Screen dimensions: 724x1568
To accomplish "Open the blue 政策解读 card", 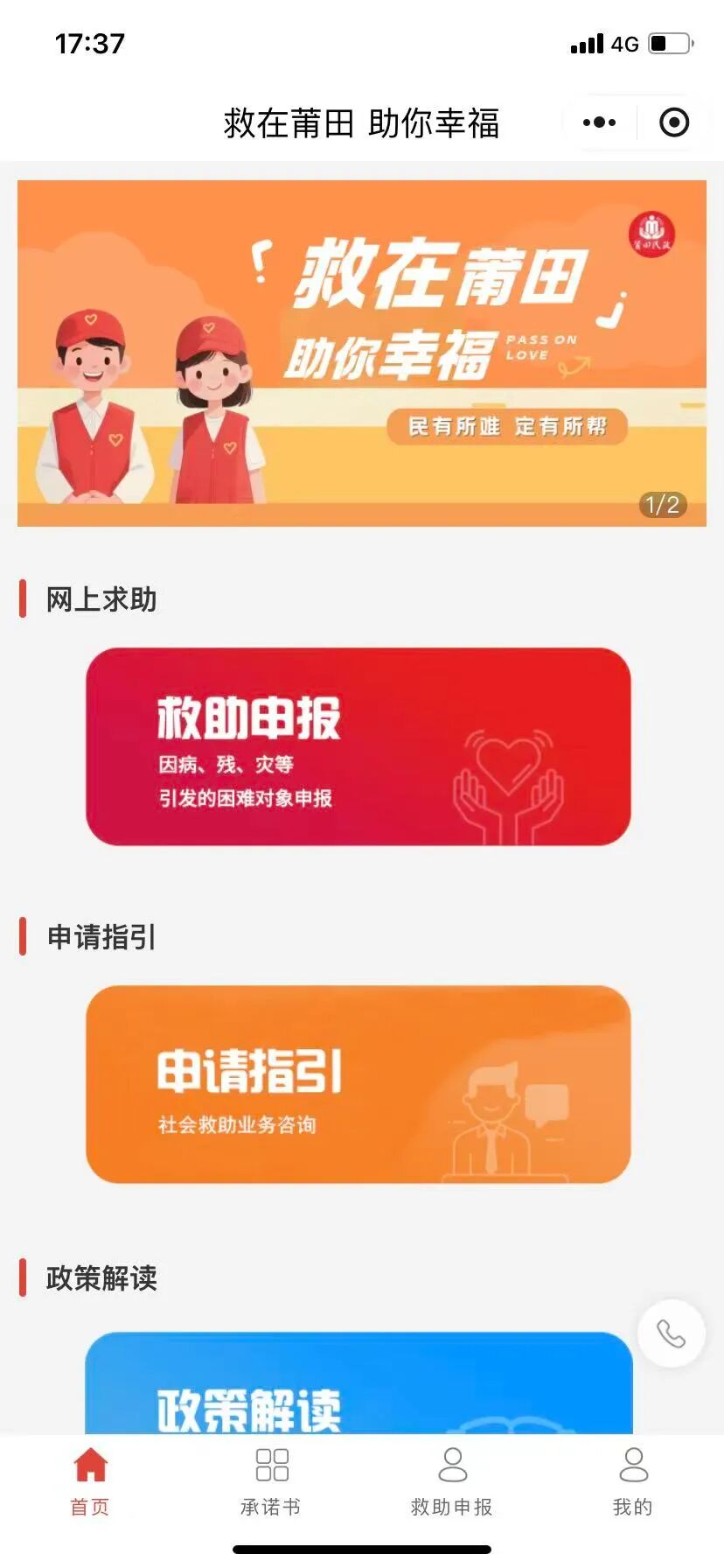I will coord(359,1386).
